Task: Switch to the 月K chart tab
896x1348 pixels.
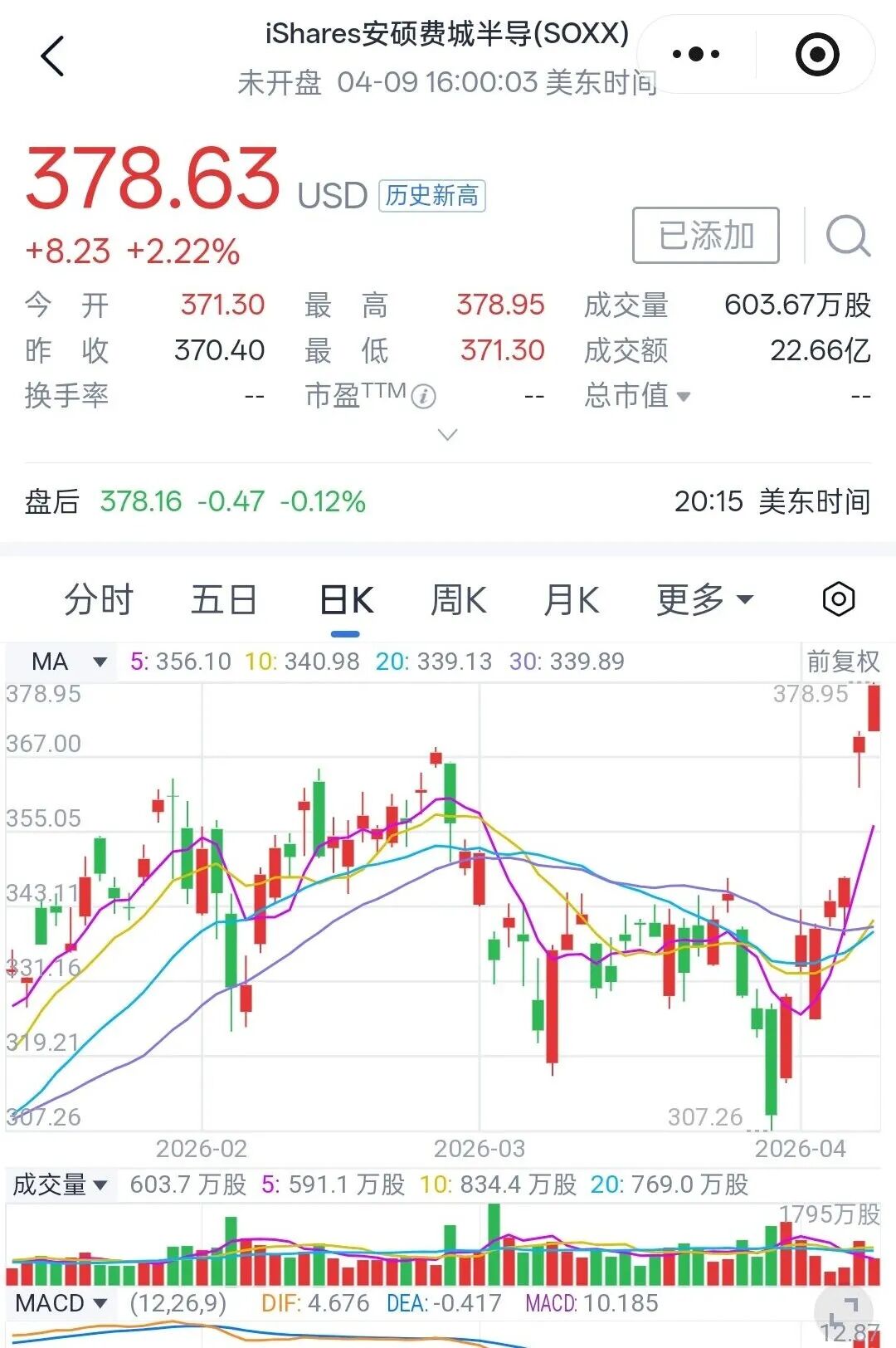Action: 571,599
